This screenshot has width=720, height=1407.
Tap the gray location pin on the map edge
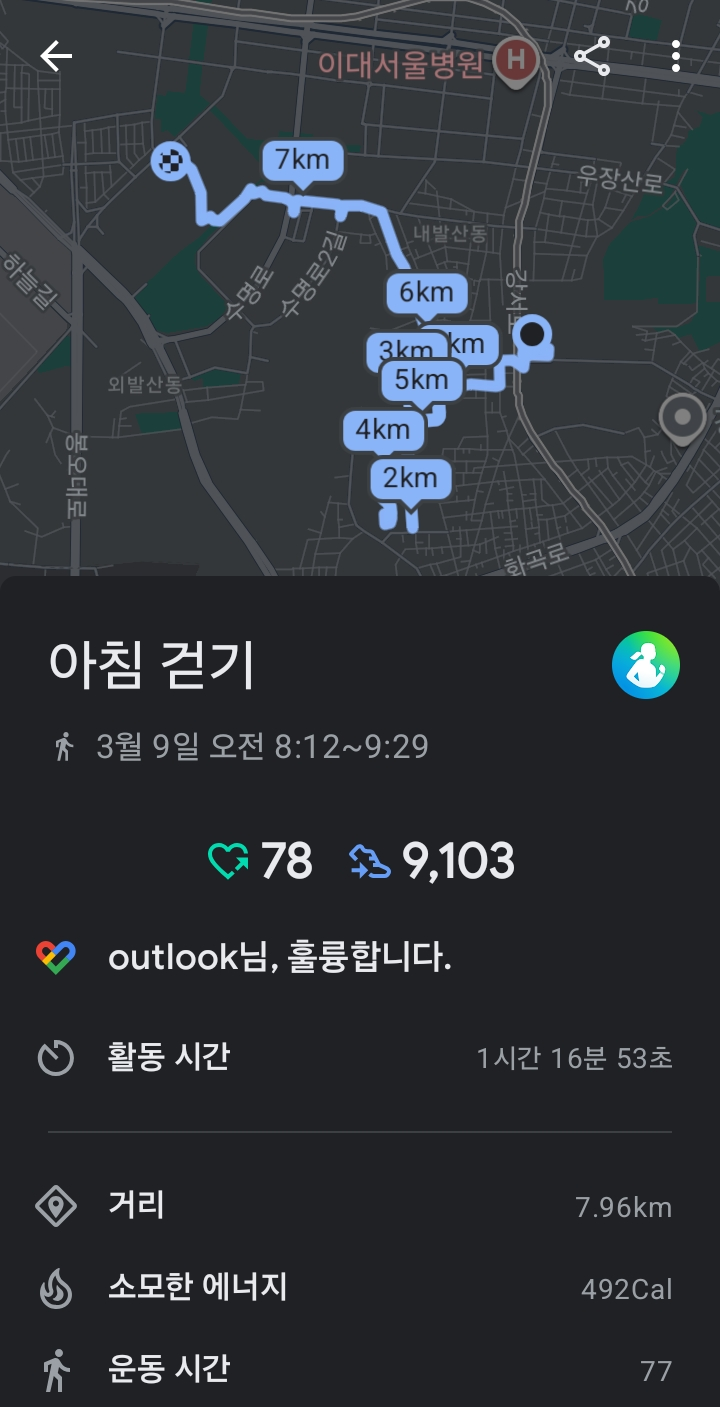click(x=682, y=419)
